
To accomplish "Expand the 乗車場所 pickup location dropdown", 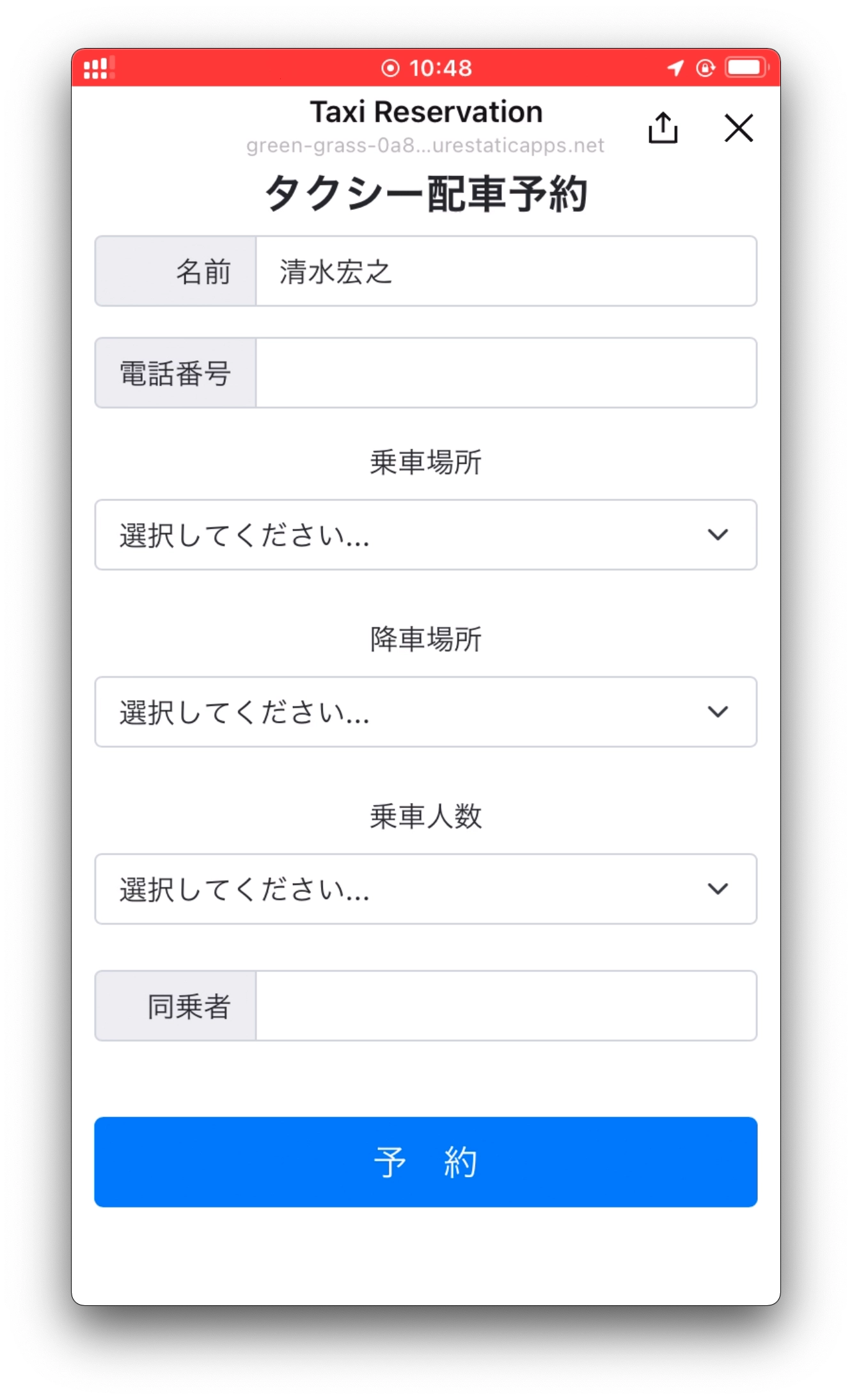I will (425, 535).
